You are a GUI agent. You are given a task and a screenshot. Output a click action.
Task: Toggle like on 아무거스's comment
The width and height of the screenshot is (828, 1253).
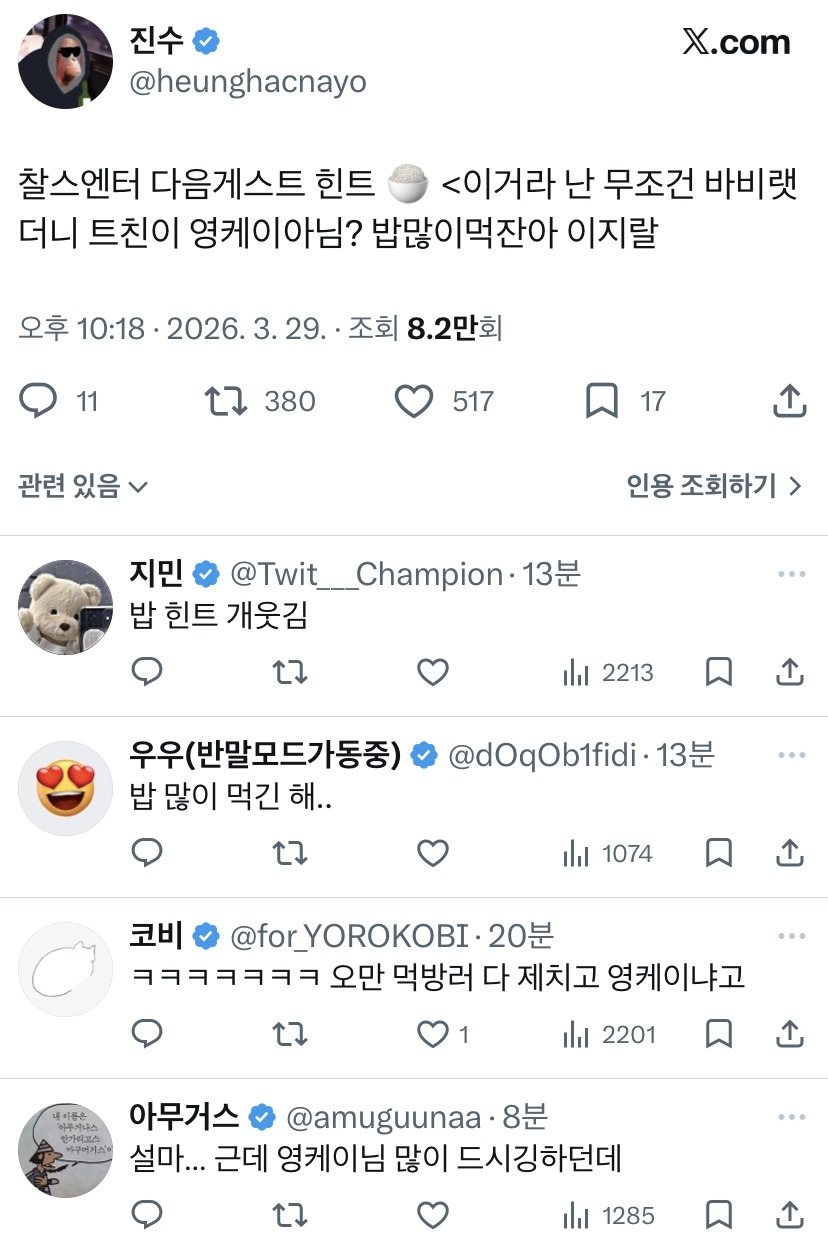pos(432,1216)
